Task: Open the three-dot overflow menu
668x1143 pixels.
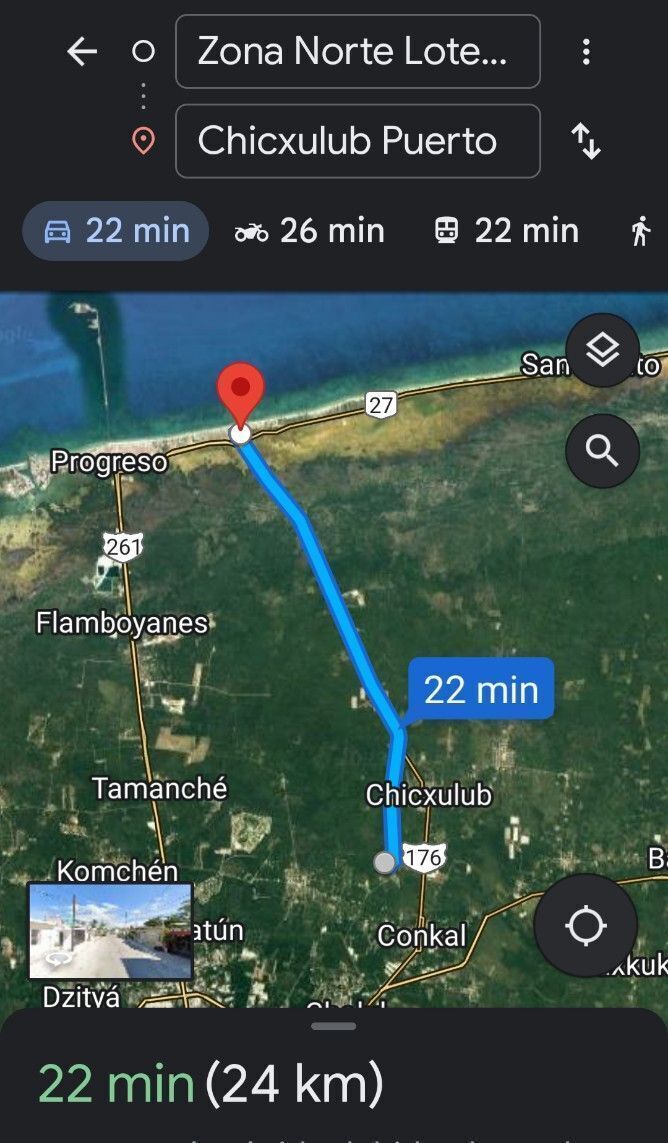Action: click(x=586, y=52)
